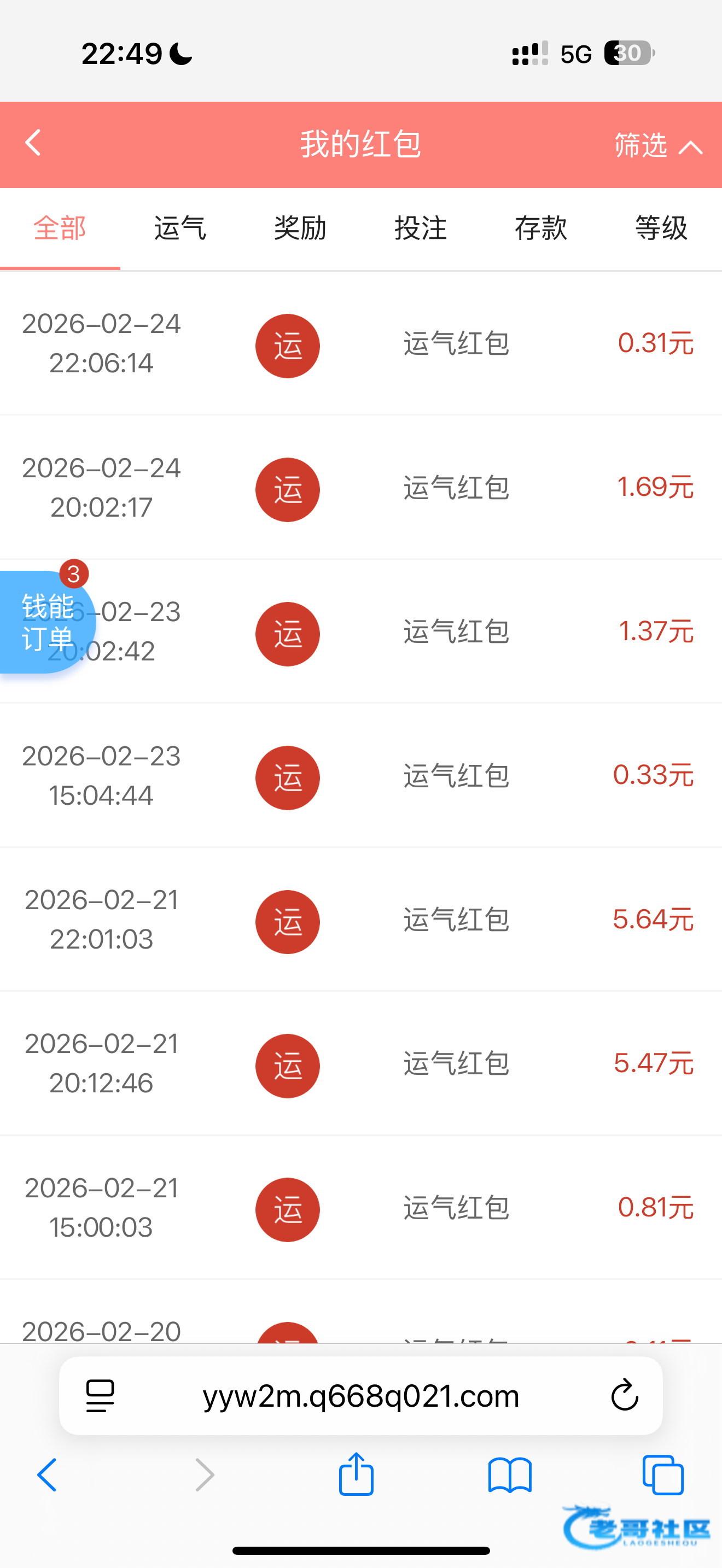Switch to the 存款 tab
Image resolution: width=722 pixels, height=1568 pixels.
(x=540, y=229)
